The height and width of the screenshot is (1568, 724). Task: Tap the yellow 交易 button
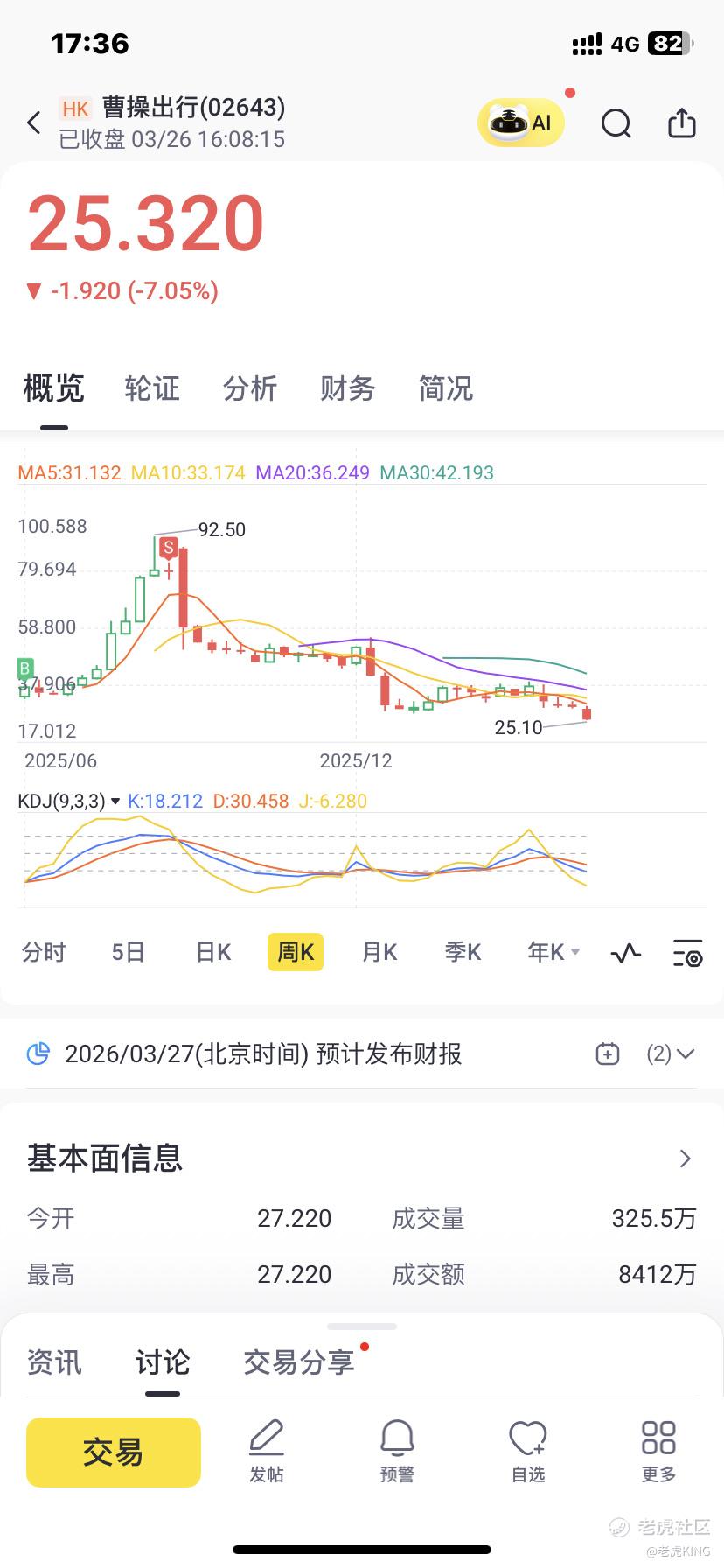coord(114,1452)
